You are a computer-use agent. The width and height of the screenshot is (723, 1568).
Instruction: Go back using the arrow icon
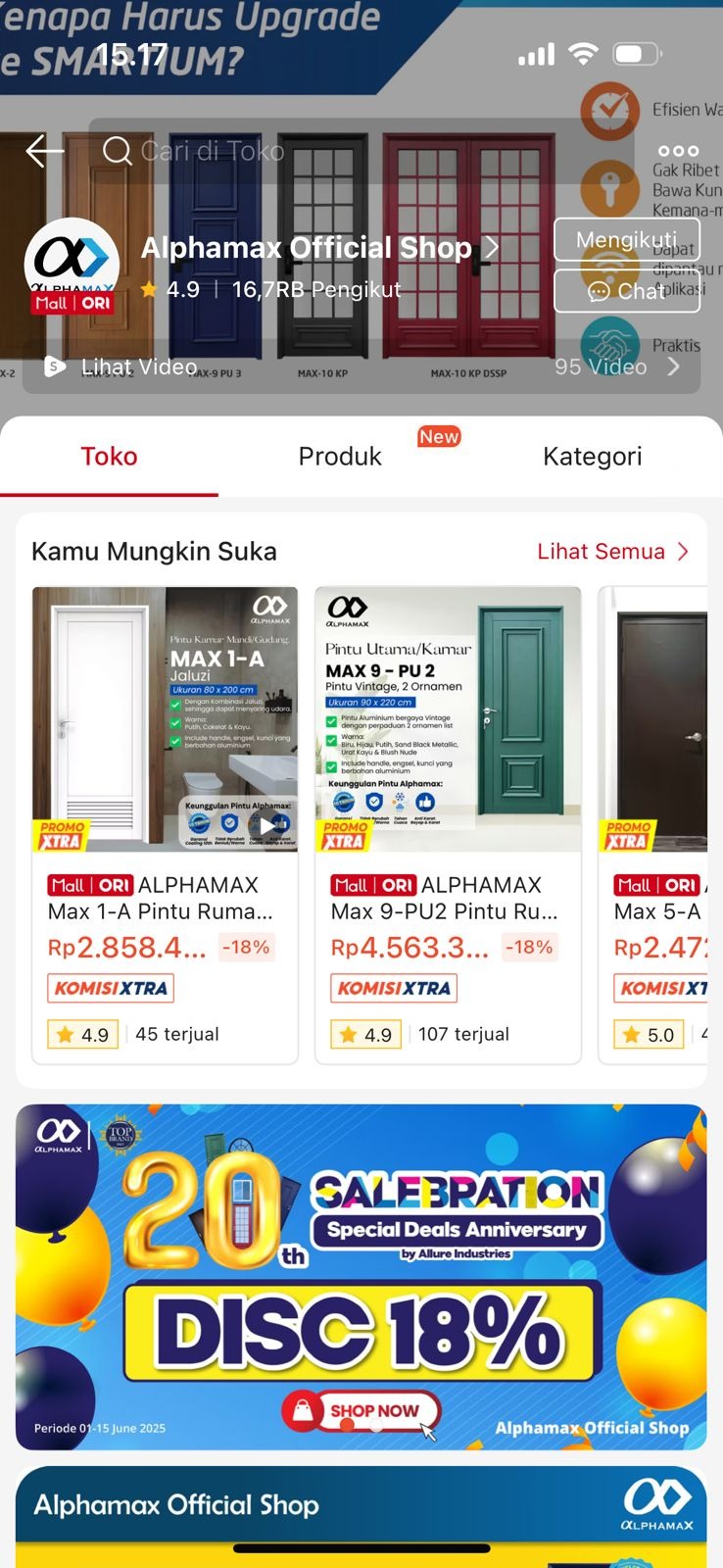click(44, 151)
